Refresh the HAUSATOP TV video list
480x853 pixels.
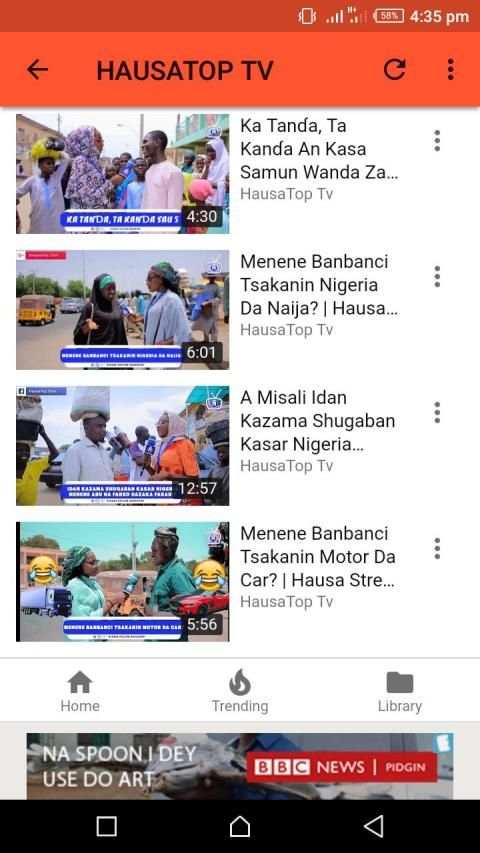pos(395,70)
